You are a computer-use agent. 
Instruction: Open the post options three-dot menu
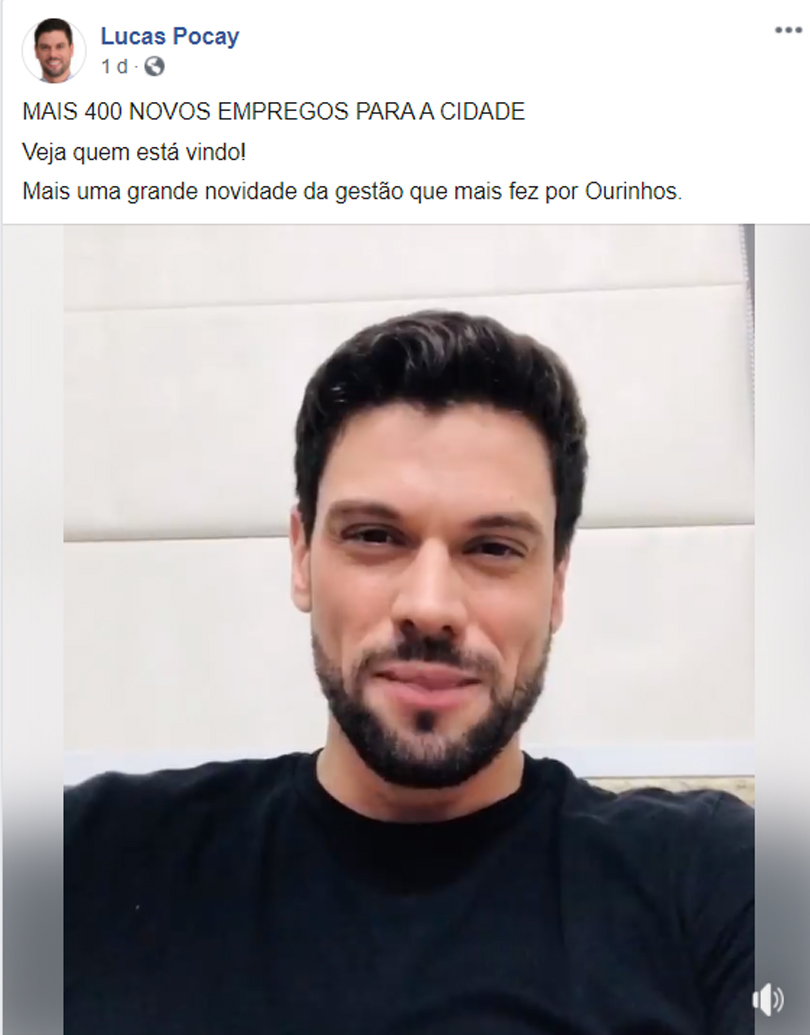788,30
